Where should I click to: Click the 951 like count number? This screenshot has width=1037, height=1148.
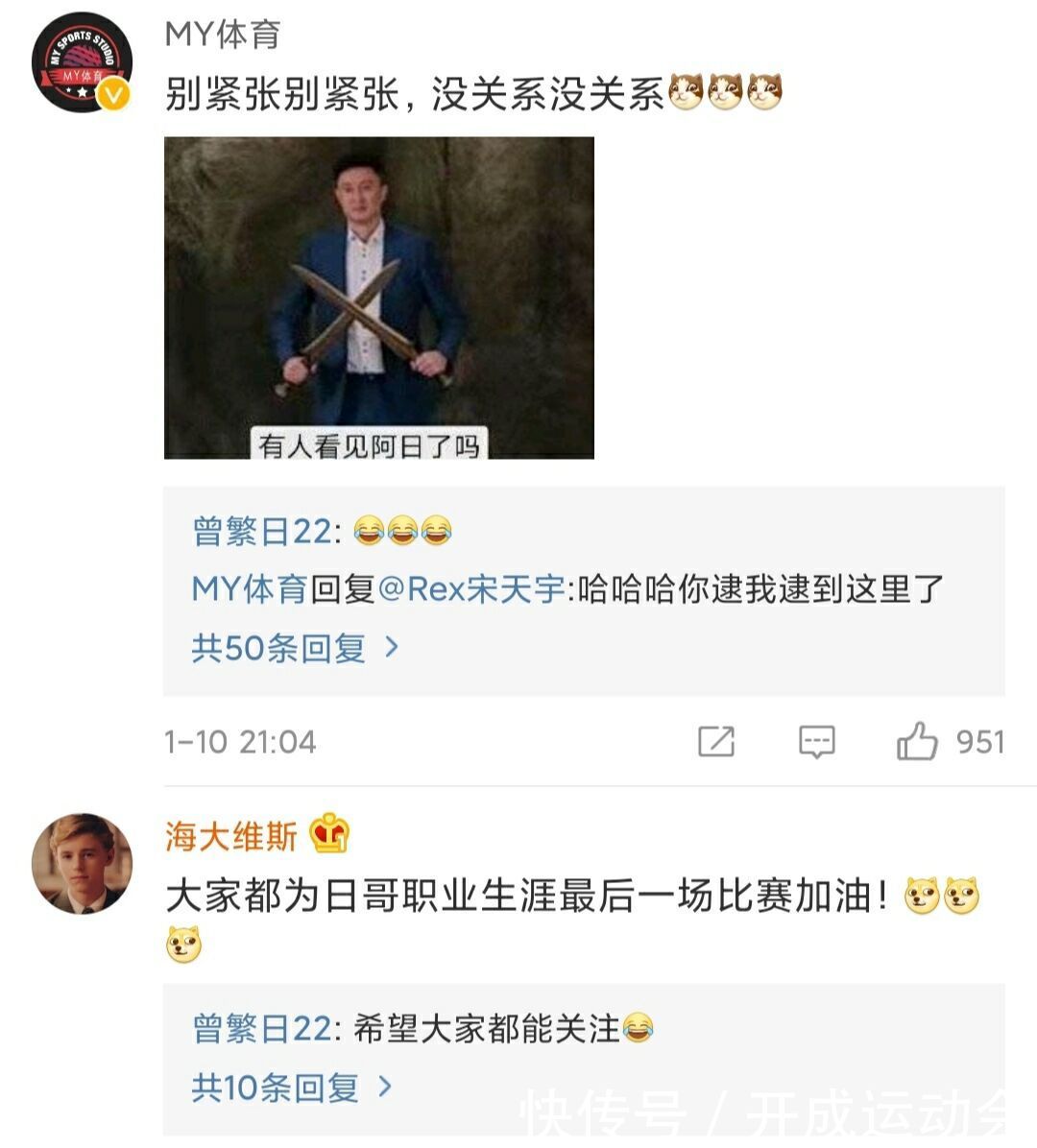coord(979,741)
